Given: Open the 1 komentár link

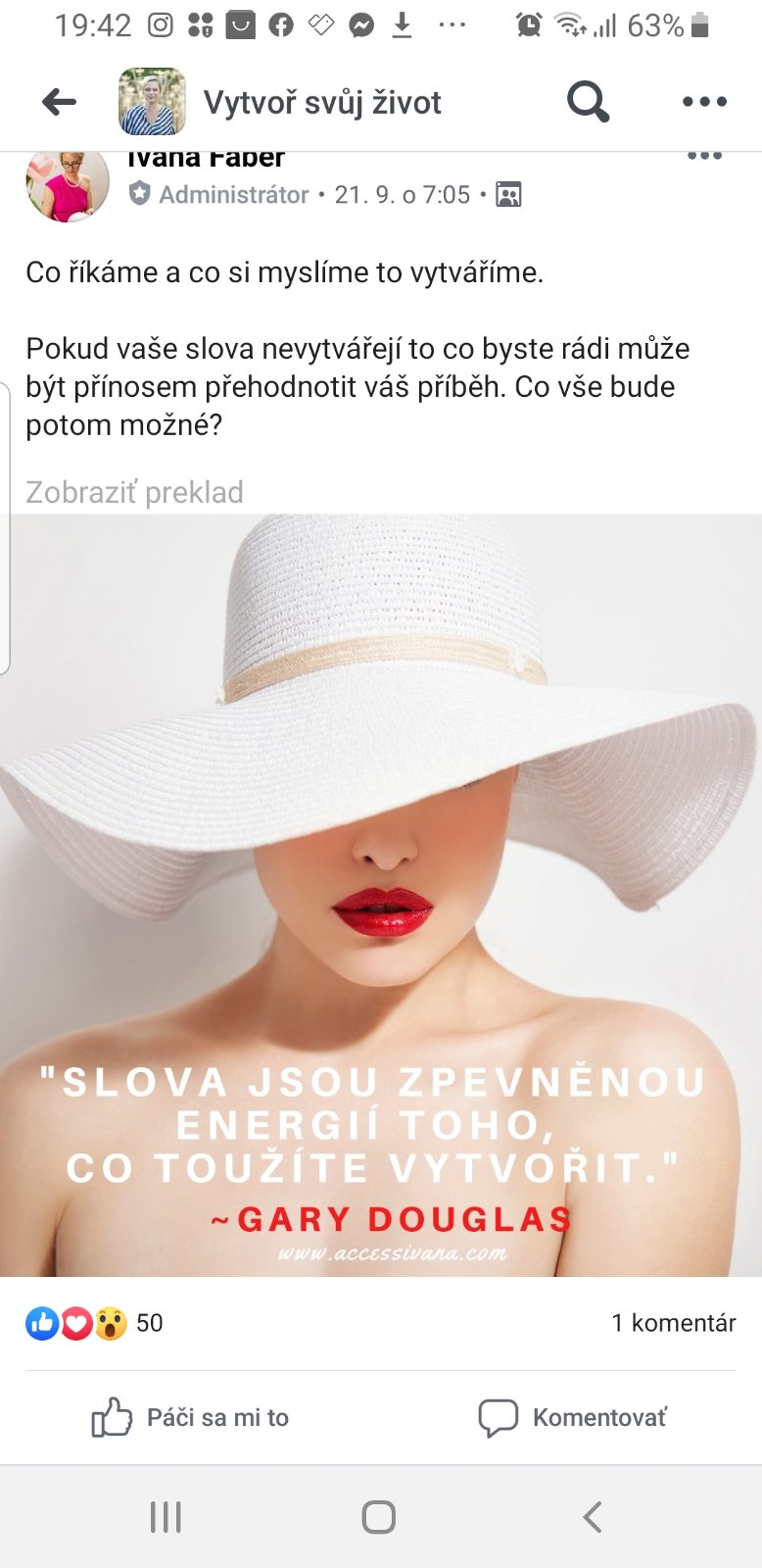Looking at the screenshot, I should click(x=673, y=1323).
